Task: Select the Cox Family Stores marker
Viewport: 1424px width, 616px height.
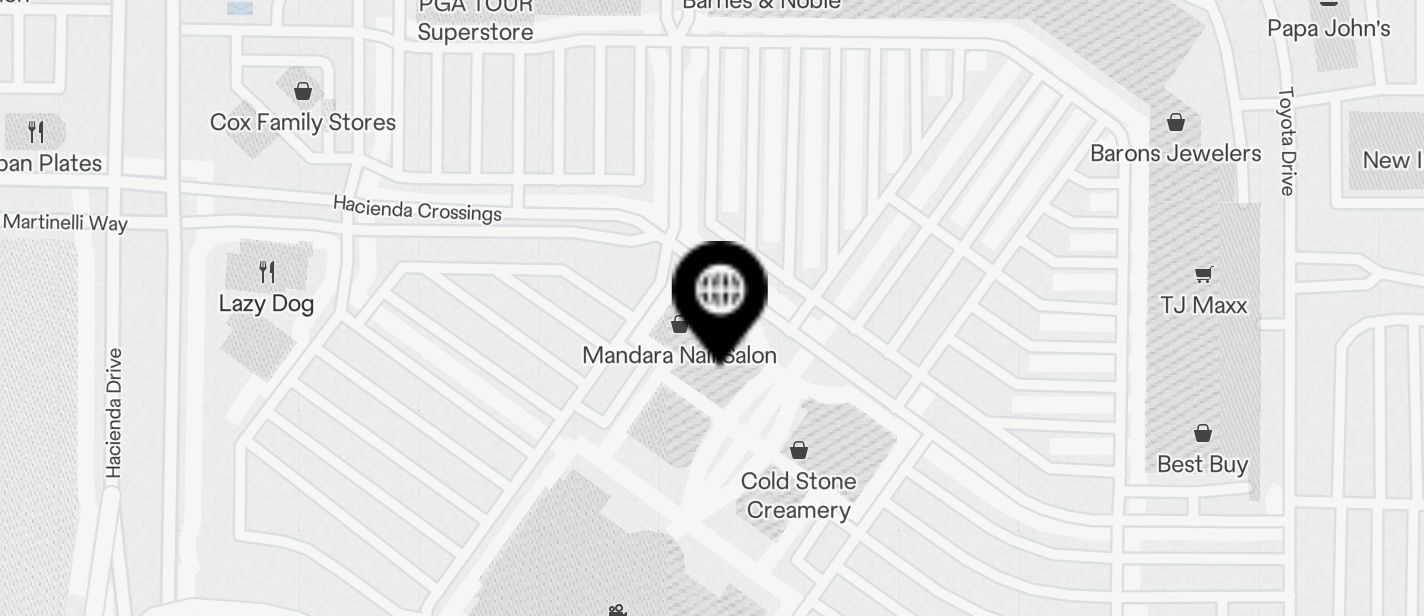Action: point(303,92)
